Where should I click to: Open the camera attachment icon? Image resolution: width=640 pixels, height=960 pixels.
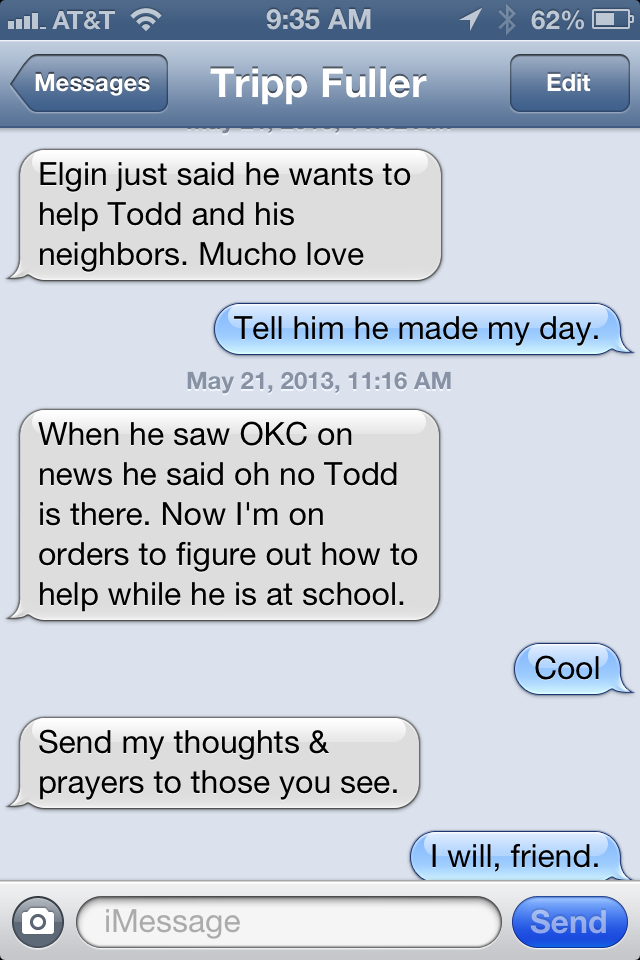[x=38, y=922]
